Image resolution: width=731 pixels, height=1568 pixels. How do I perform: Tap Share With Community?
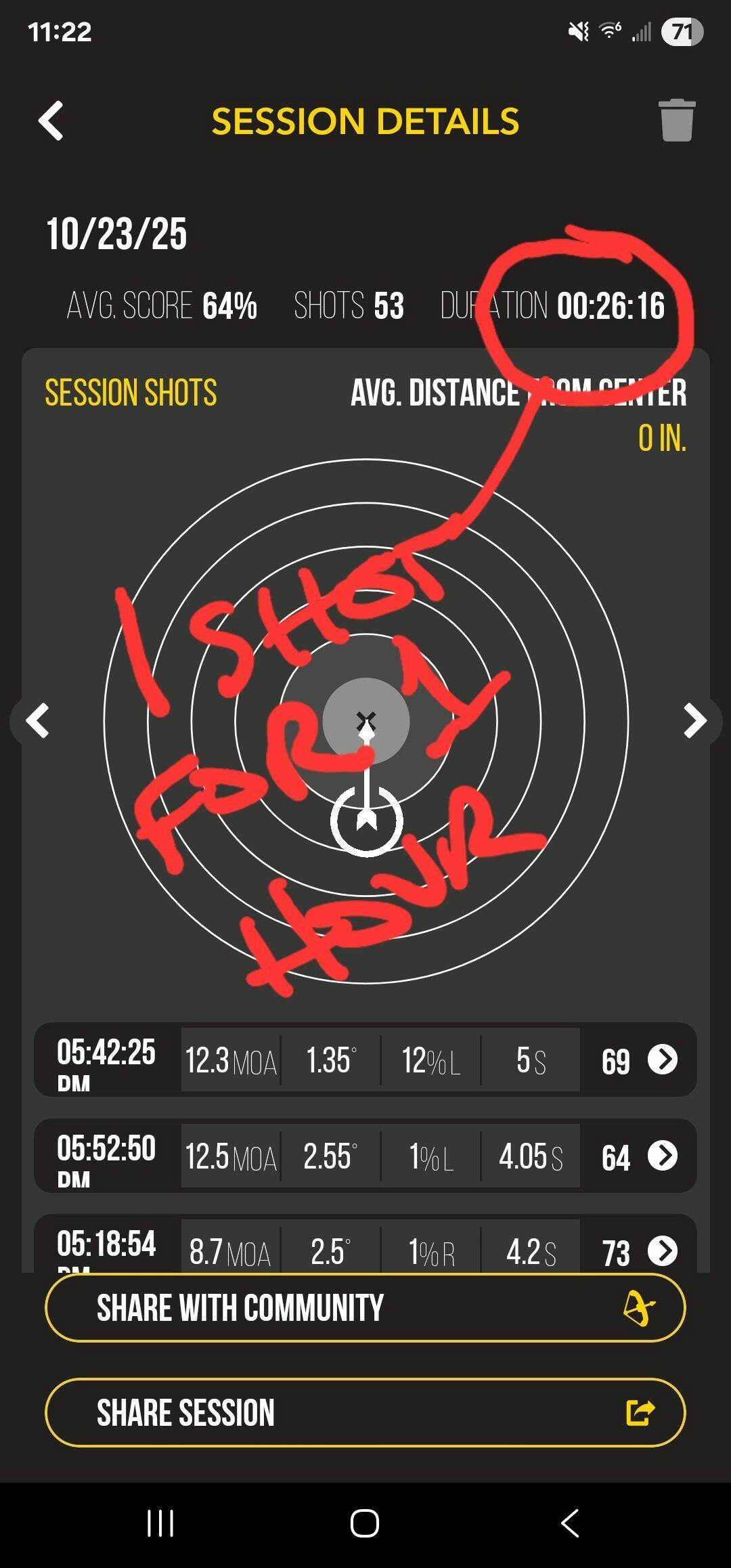(x=365, y=1307)
